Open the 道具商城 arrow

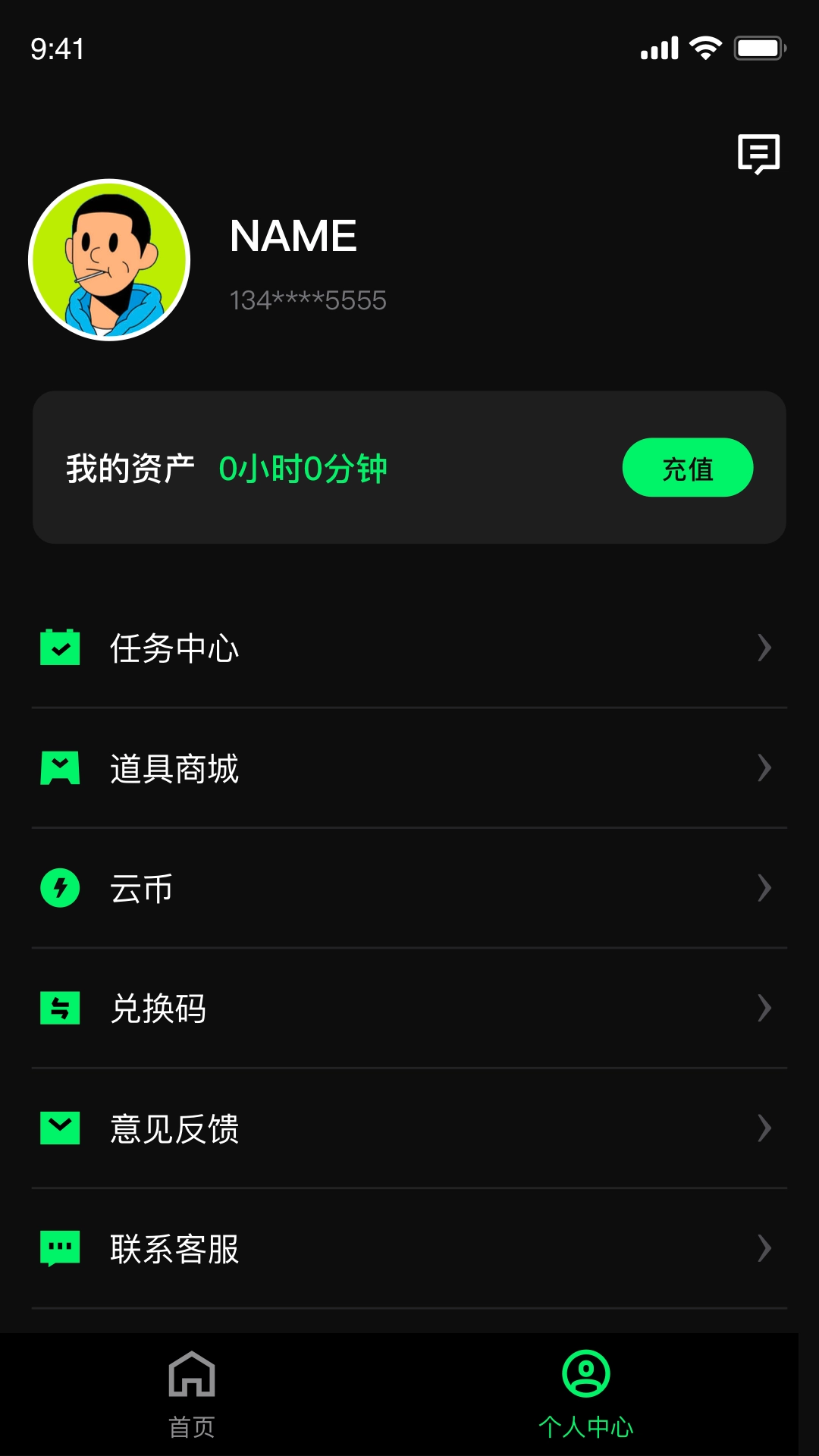(x=764, y=768)
